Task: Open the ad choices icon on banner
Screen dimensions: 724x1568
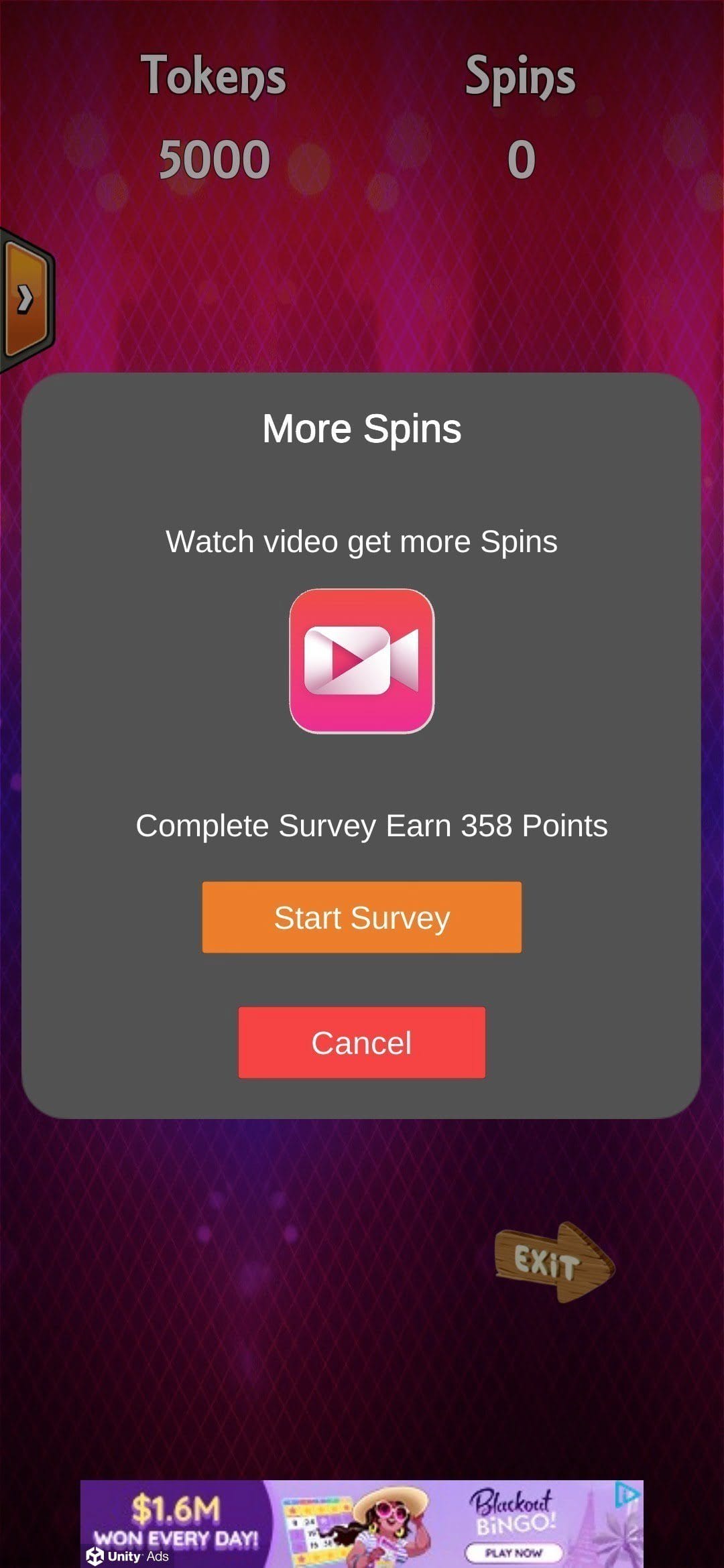Action: click(628, 1494)
